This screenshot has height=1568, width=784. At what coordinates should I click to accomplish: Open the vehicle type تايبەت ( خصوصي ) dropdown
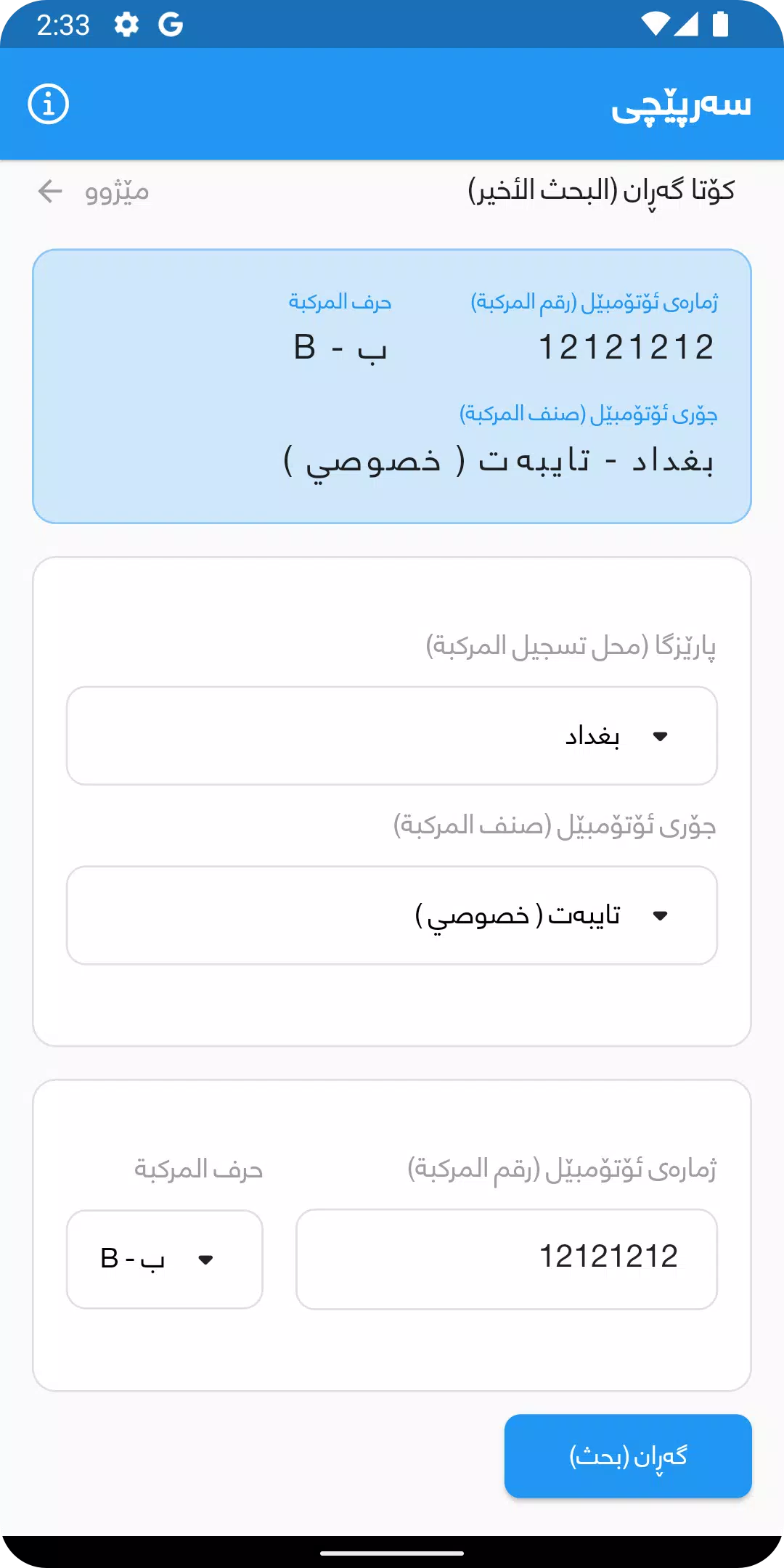tap(391, 916)
